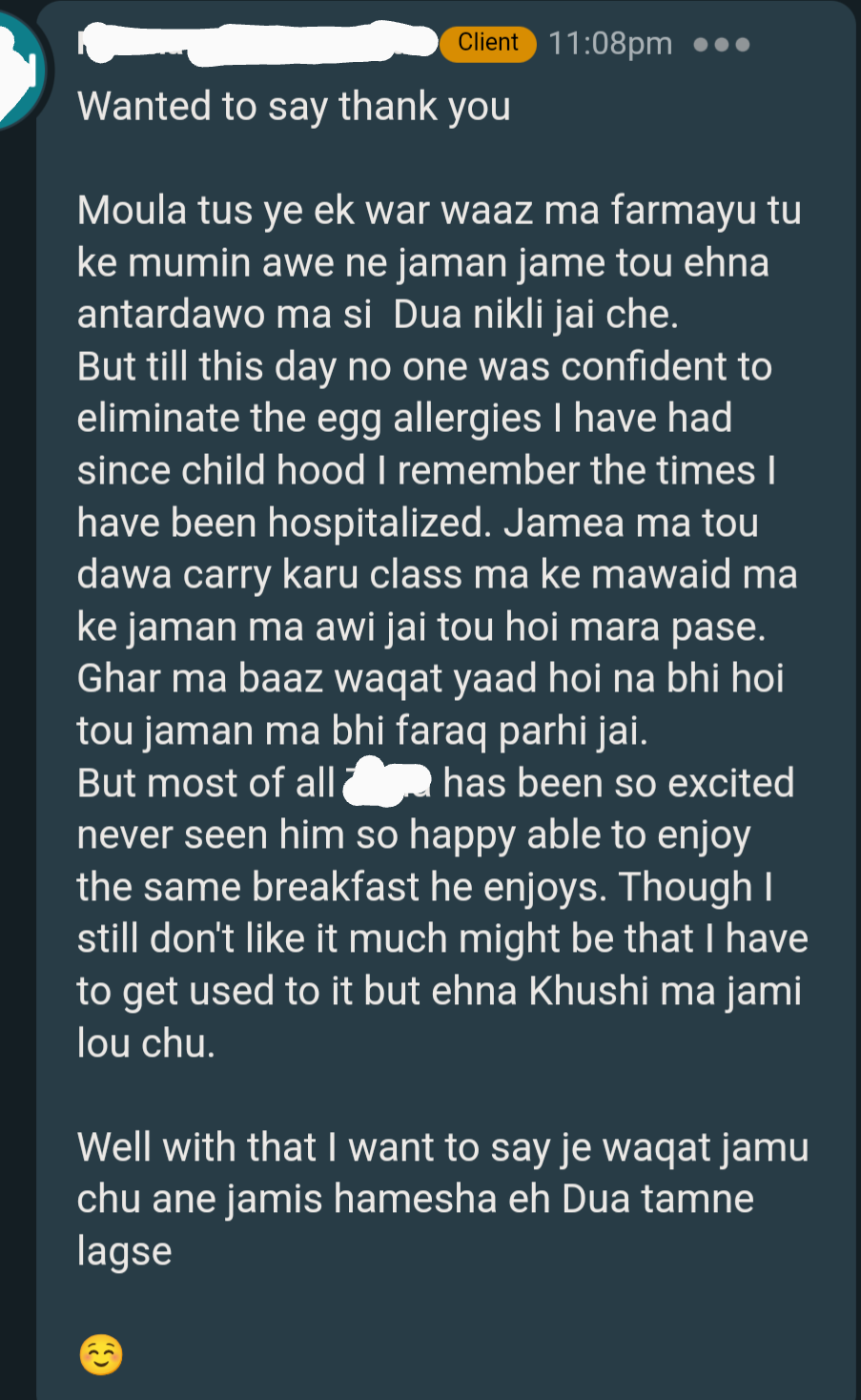Open the message's three-dot options menu
The height and width of the screenshot is (1400, 861).
coord(722,44)
